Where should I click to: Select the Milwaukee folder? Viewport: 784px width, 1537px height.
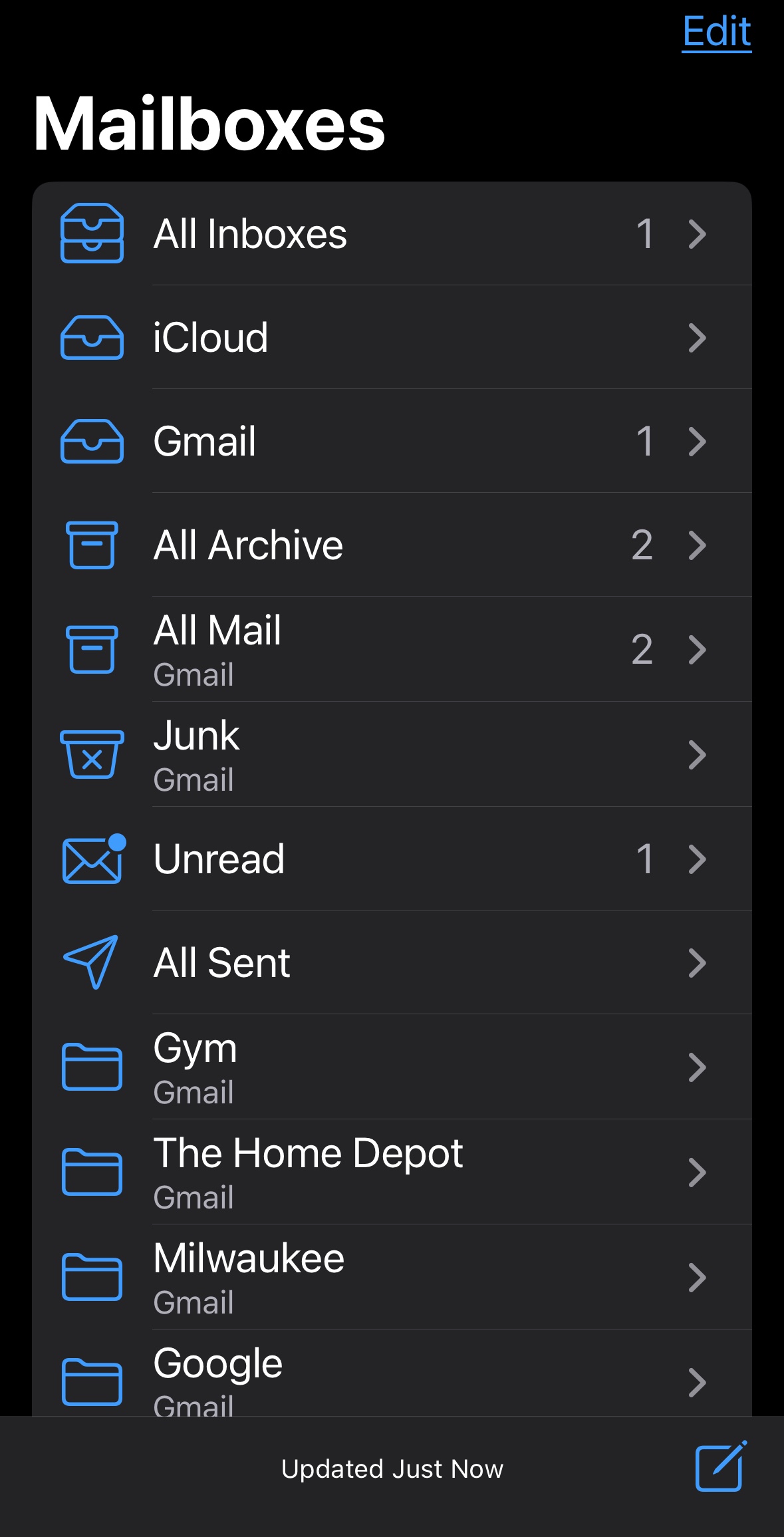pyautogui.click(x=391, y=1277)
